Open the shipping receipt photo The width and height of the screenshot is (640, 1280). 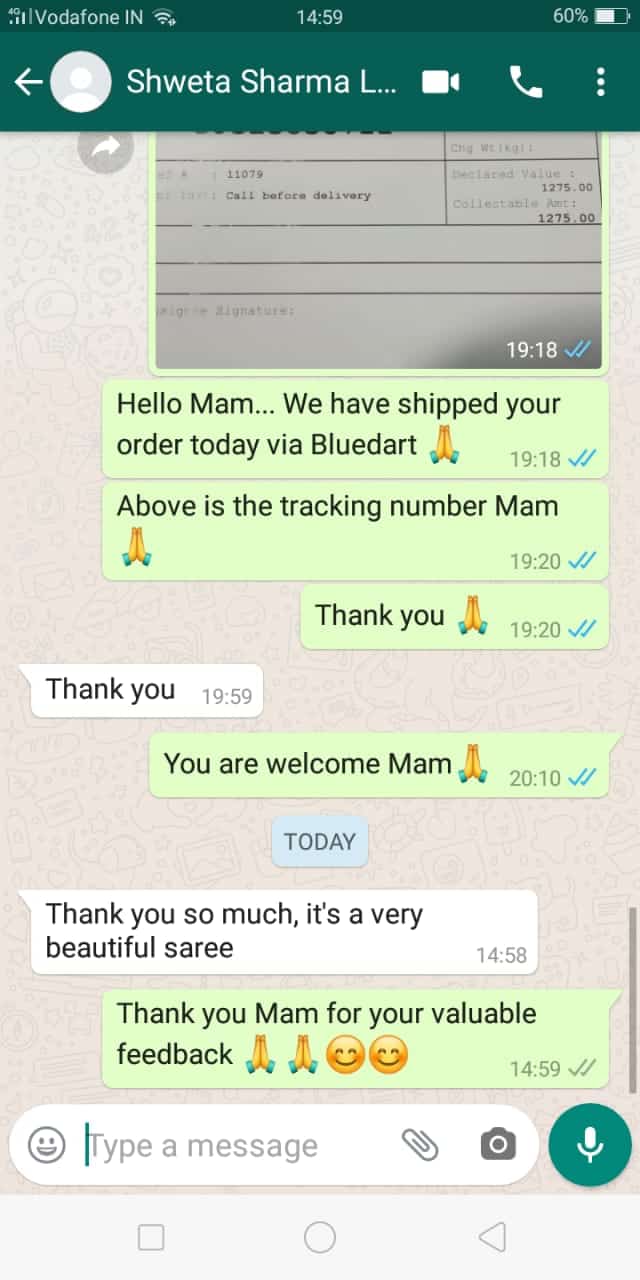coord(378,250)
